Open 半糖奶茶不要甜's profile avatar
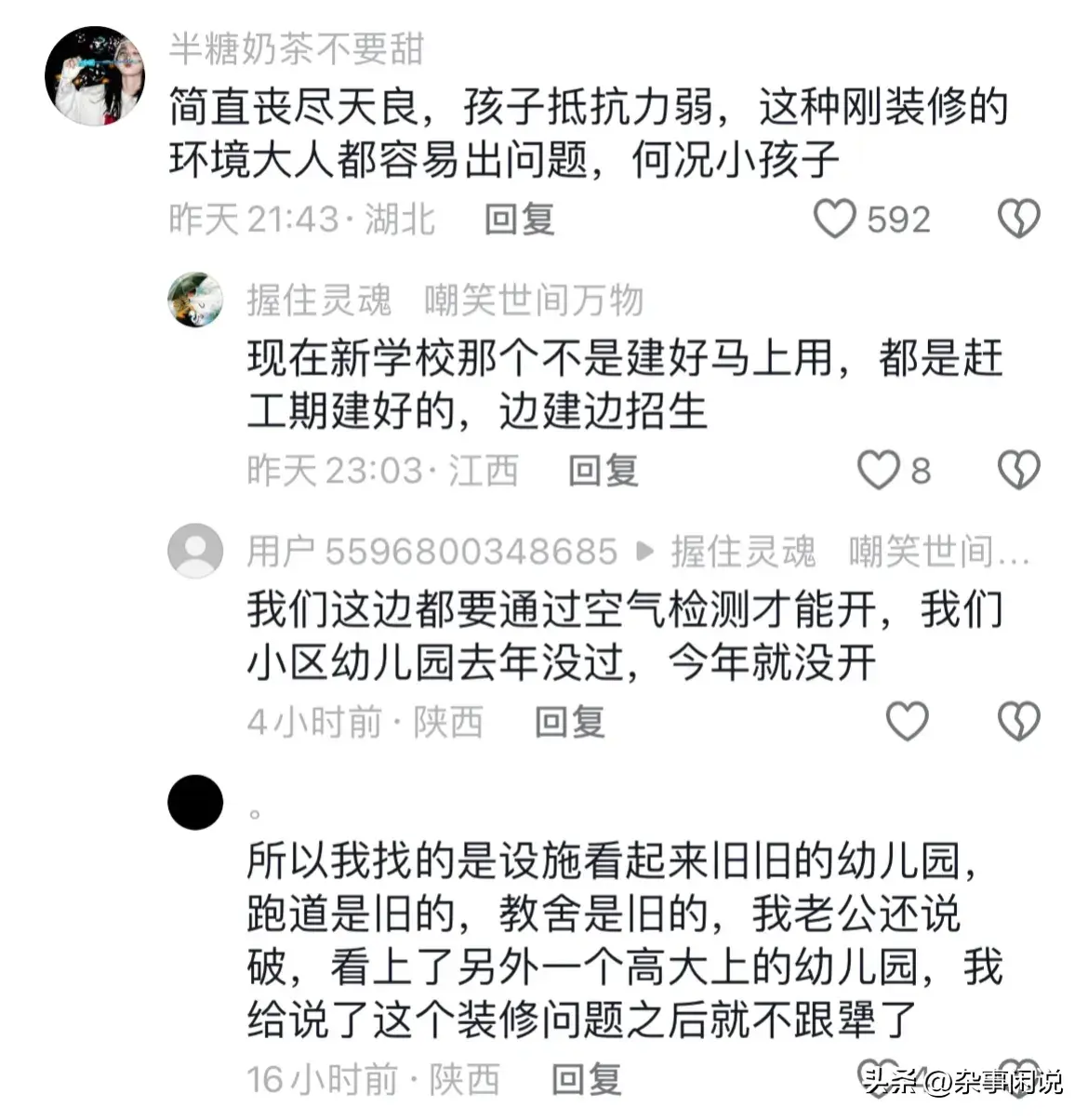Image resolution: width=1088 pixels, height=1120 pixels. pos(95,76)
